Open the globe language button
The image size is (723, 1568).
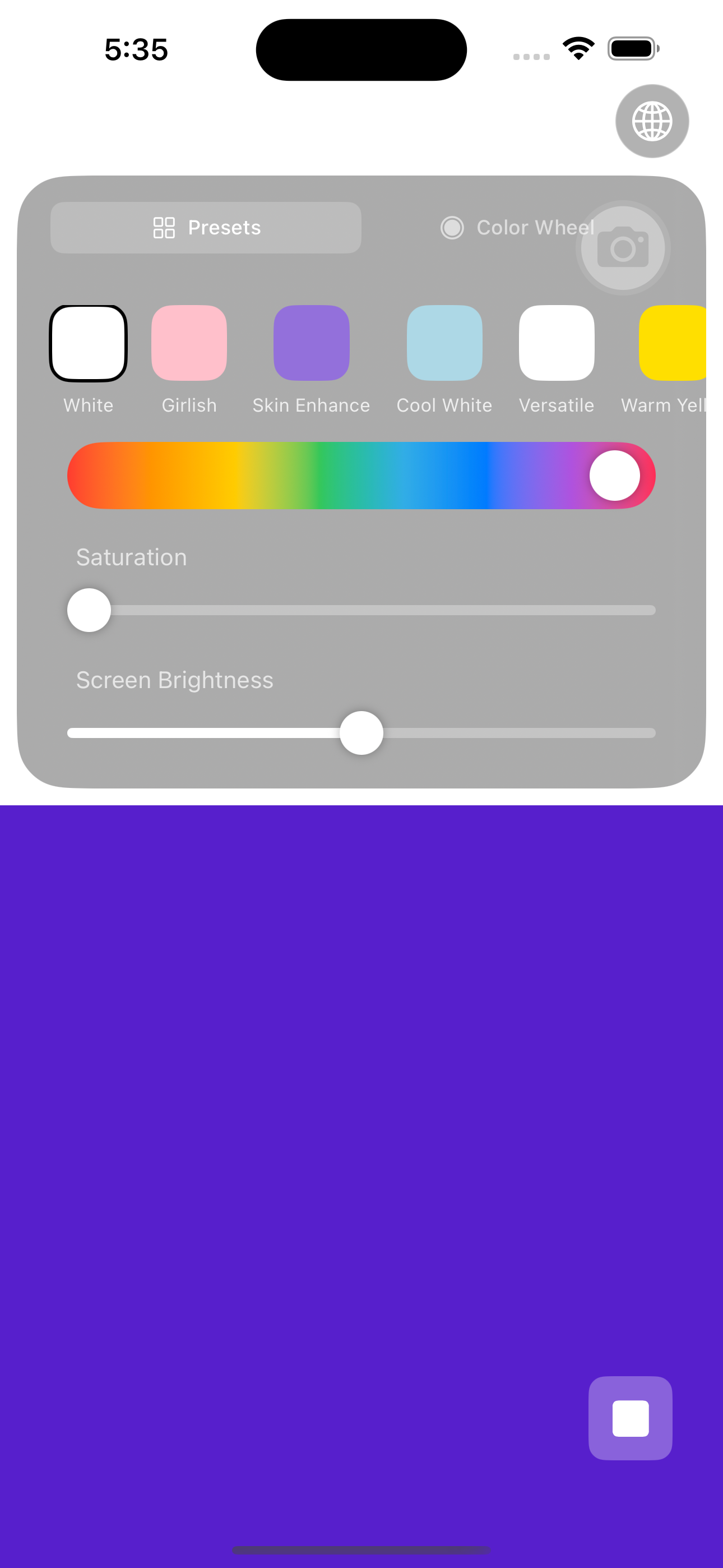652,121
